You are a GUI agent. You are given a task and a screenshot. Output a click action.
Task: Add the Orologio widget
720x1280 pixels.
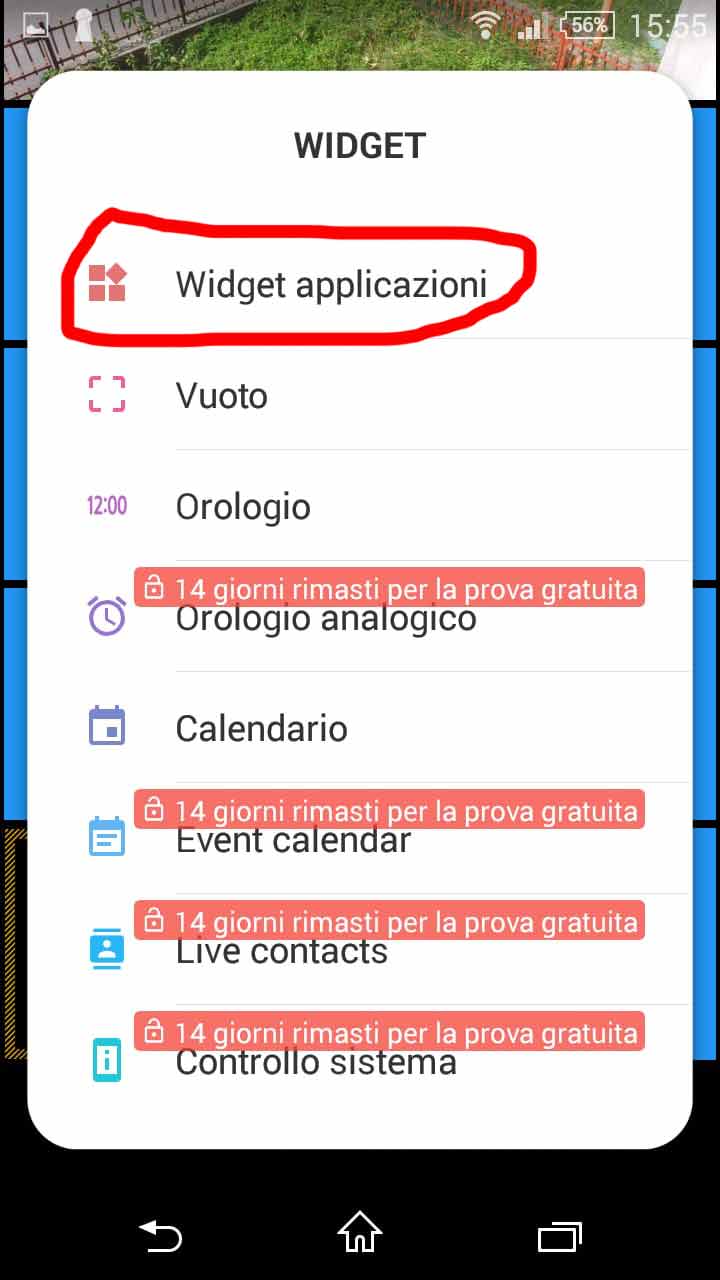[x=243, y=507]
